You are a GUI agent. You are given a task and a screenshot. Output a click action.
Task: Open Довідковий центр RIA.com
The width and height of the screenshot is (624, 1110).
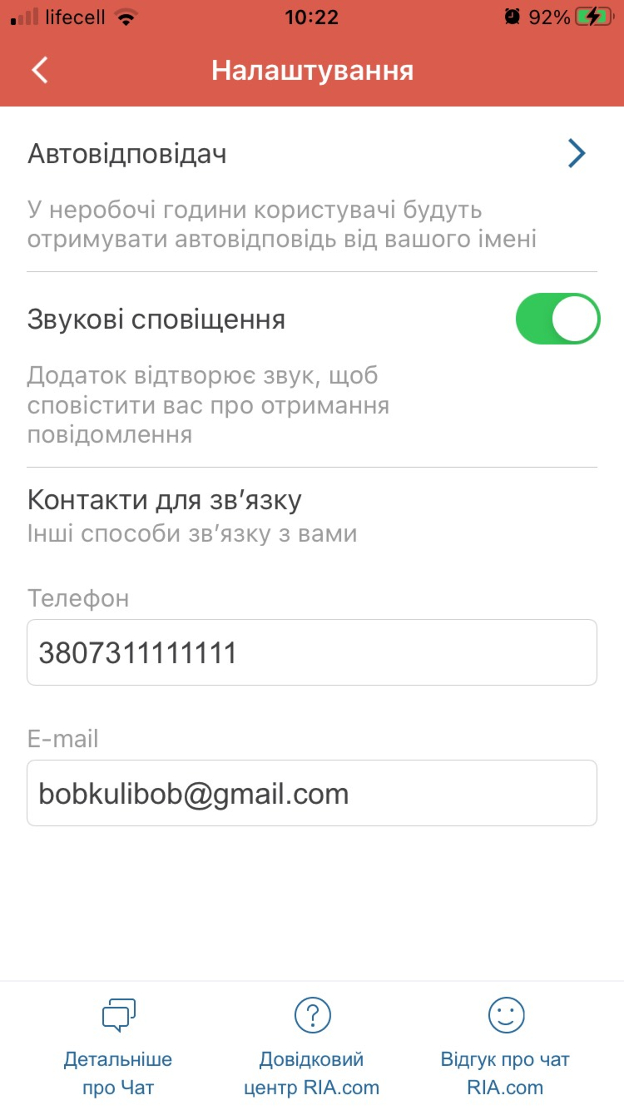click(312, 1045)
